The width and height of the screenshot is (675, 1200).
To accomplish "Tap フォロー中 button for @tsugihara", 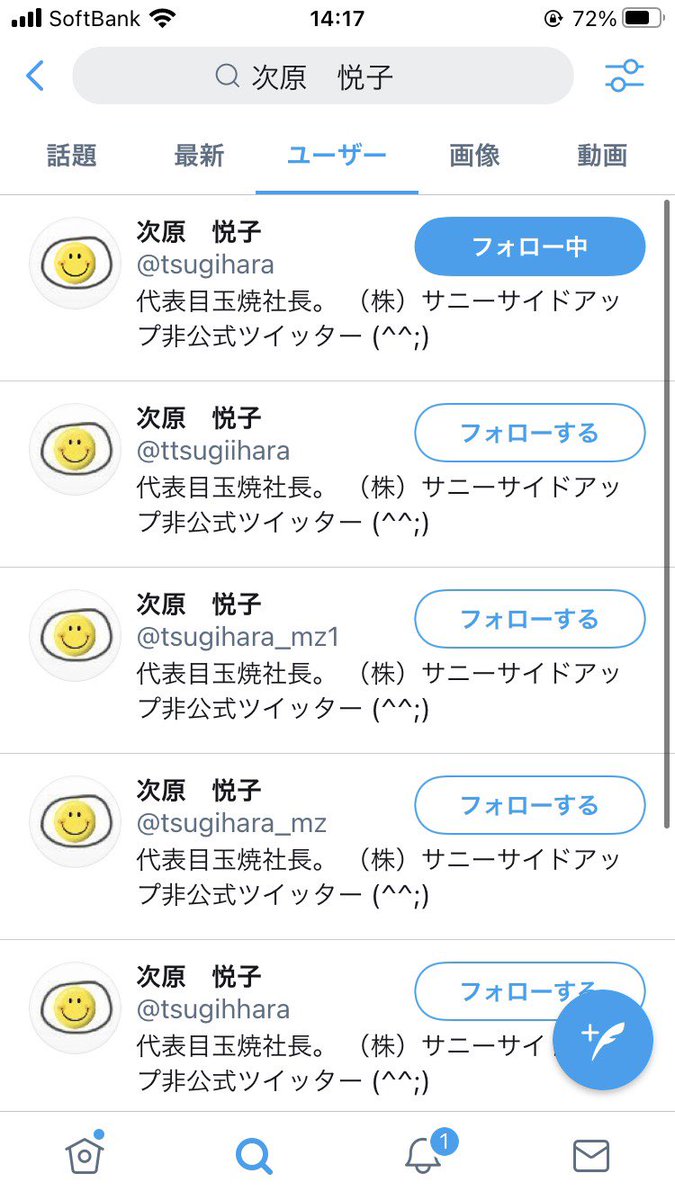I will point(529,247).
